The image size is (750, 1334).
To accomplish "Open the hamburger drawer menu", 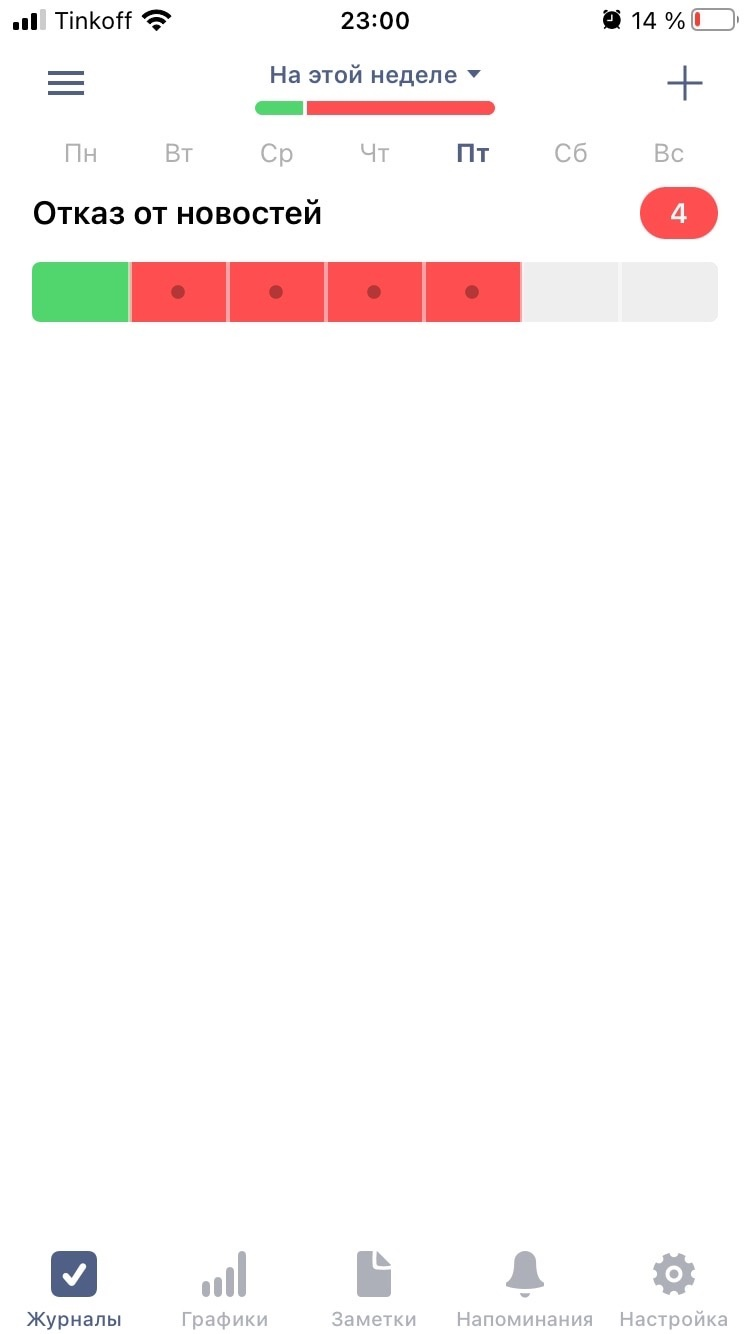I will click(x=66, y=83).
